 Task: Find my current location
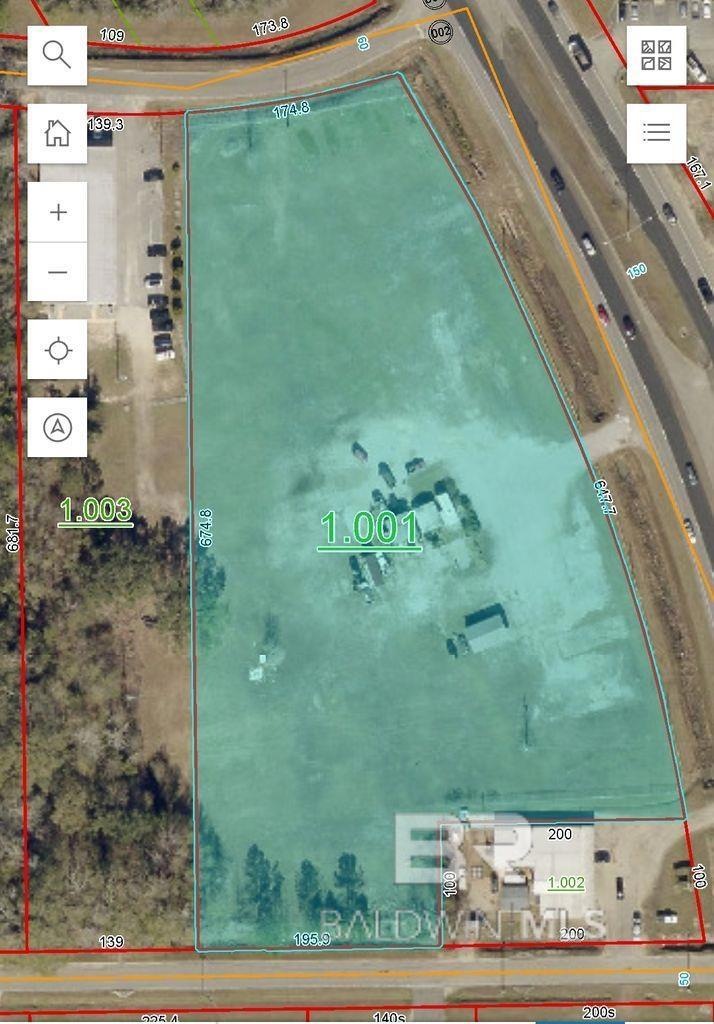(x=57, y=350)
